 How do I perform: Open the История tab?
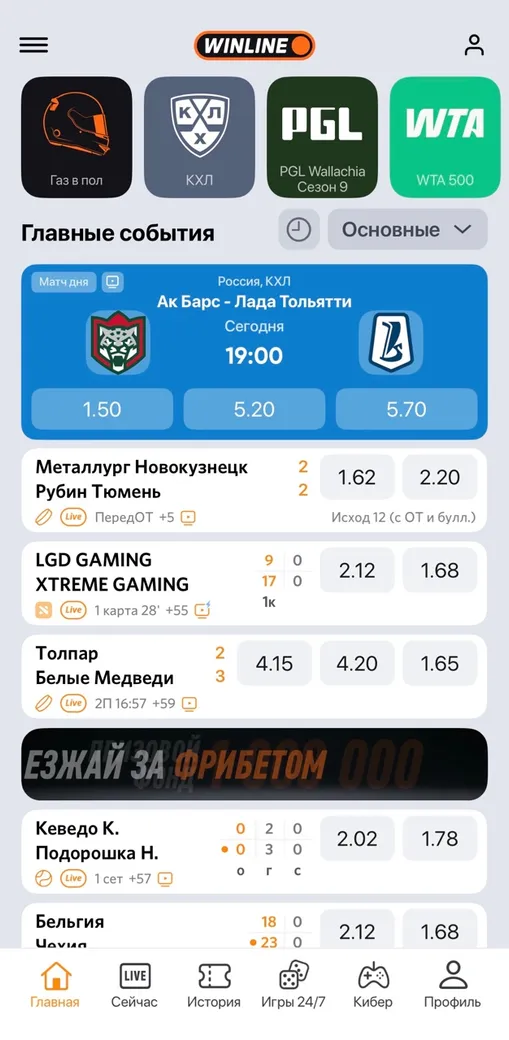click(214, 985)
